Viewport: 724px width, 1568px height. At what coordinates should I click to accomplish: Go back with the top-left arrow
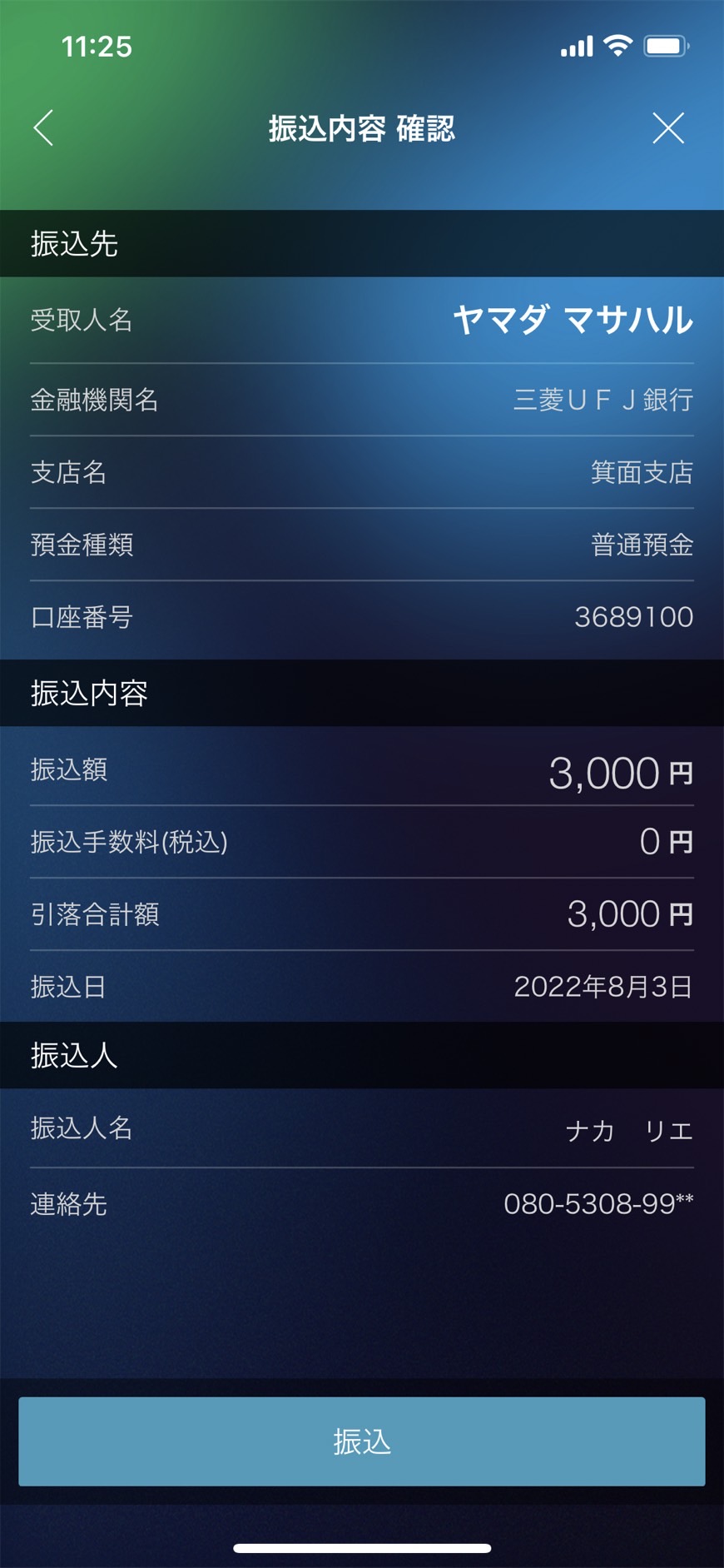click(43, 128)
